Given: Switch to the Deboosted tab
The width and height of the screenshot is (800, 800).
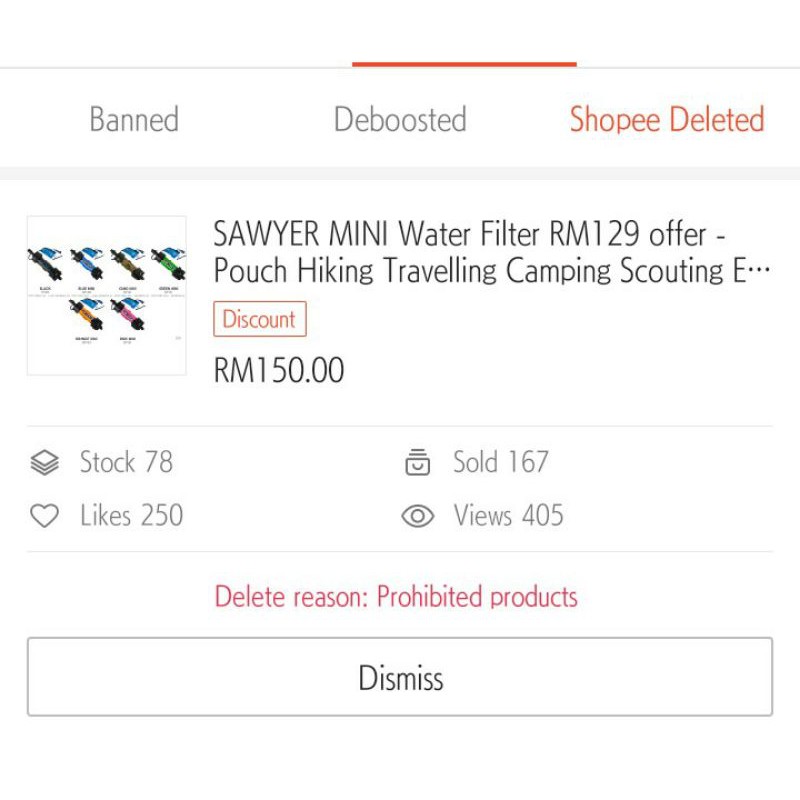Looking at the screenshot, I should click(400, 120).
